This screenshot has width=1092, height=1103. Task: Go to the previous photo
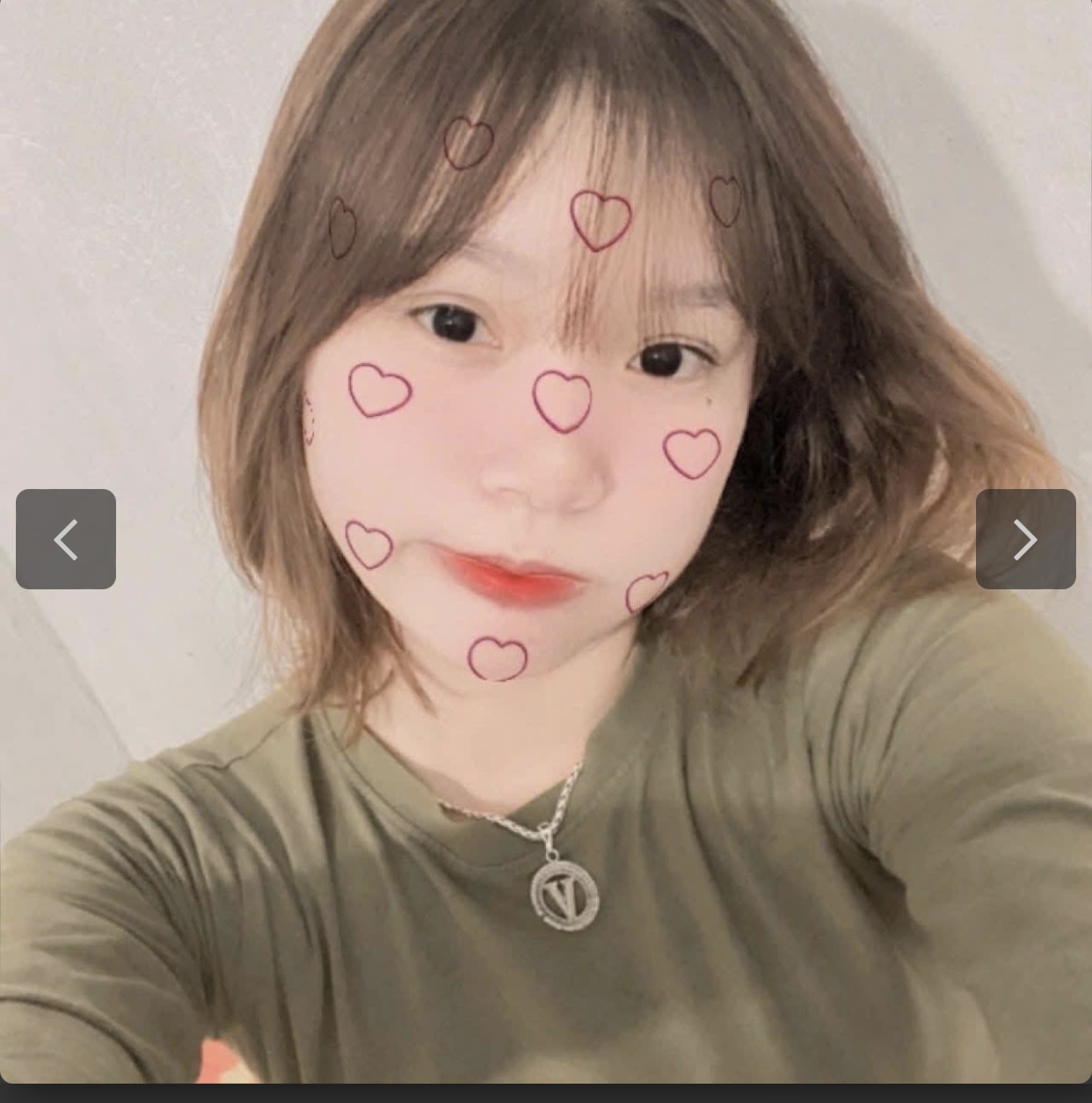[x=66, y=539]
